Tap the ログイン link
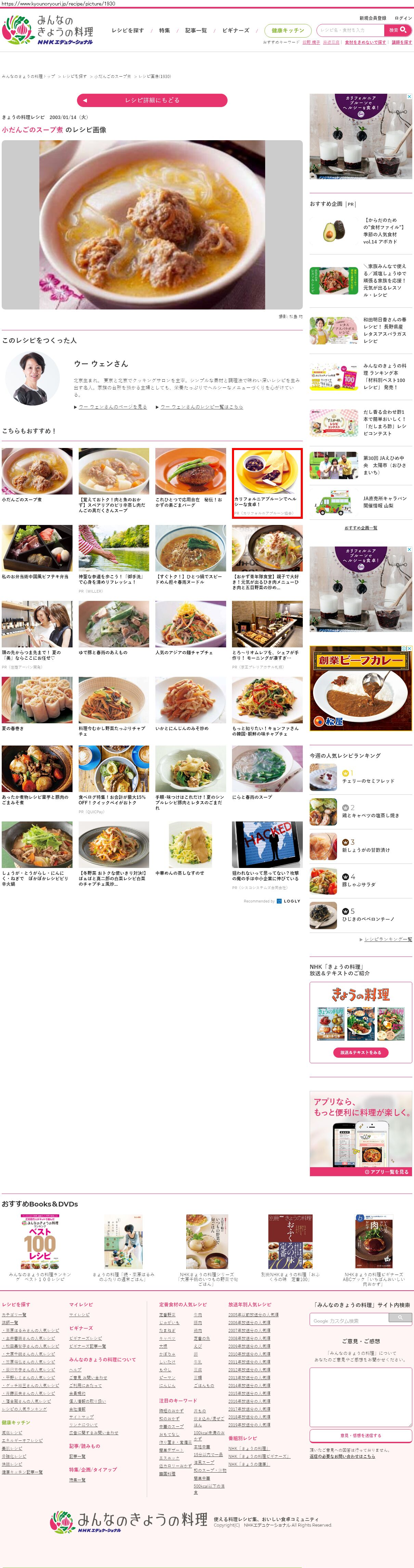This screenshot has height=1568, width=414. (x=403, y=18)
